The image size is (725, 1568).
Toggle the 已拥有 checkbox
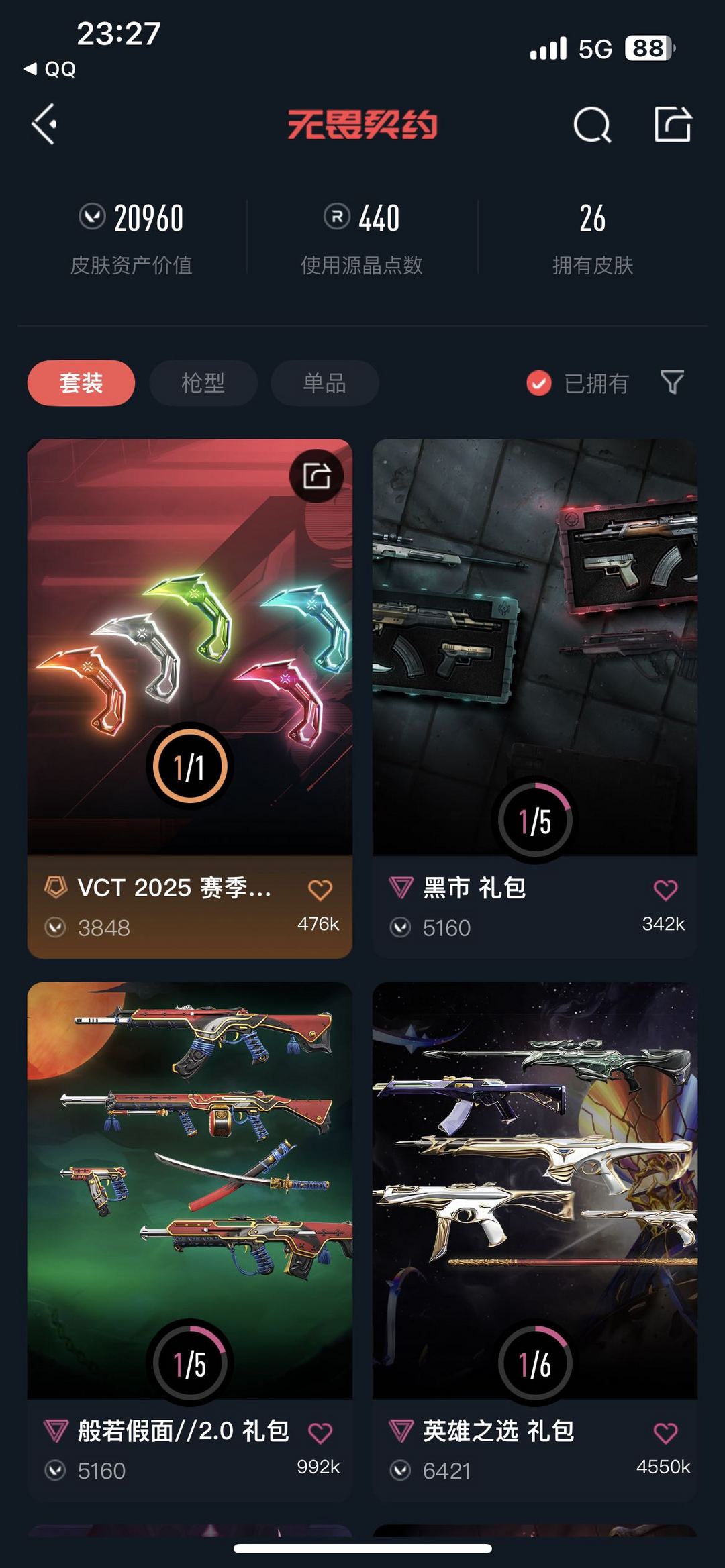click(x=539, y=383)
